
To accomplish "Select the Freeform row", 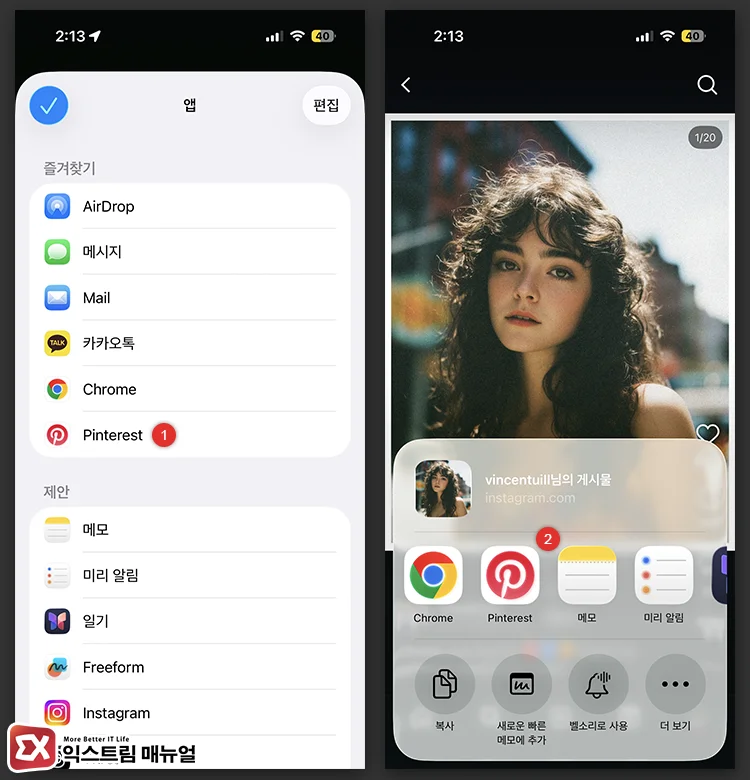I will tap(190, 667).
